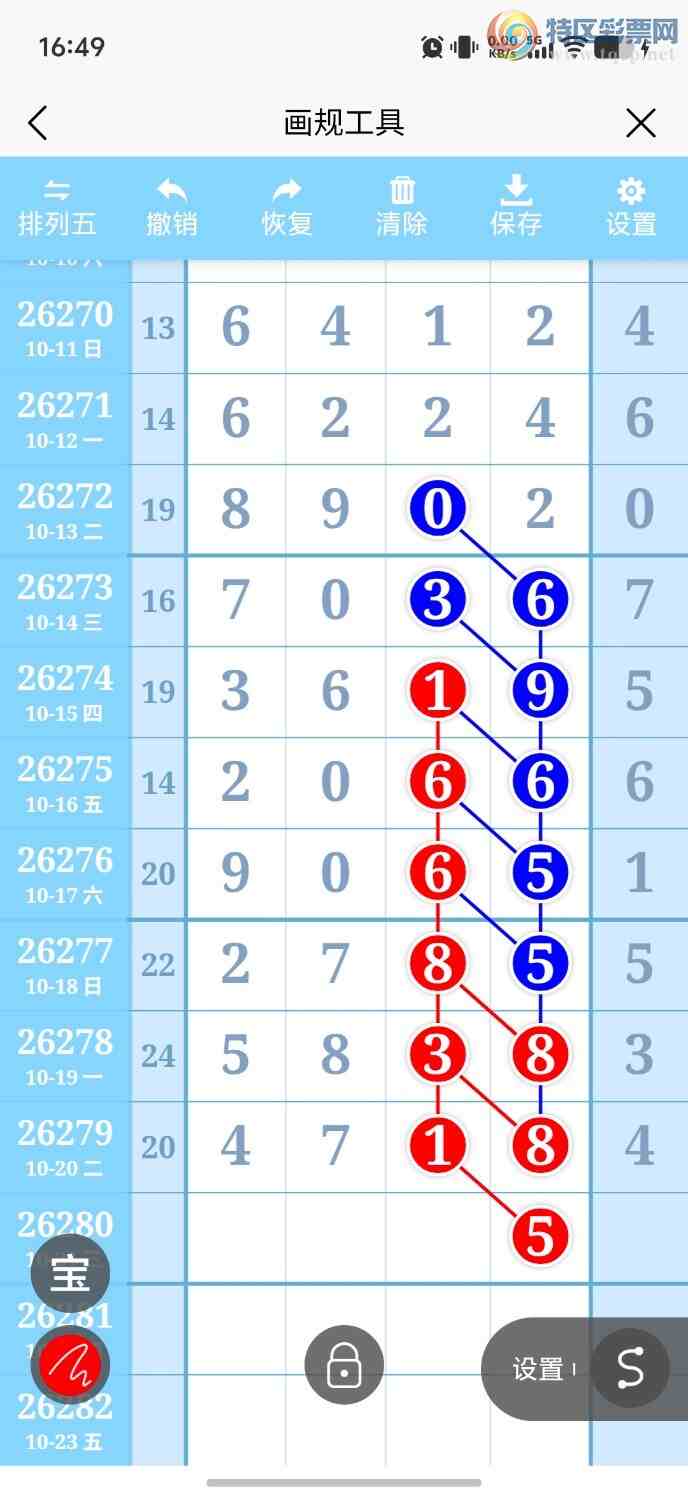The width and height of the screenshot is (688, 1500).
Task: Close the 画规工具 page
Action: [x=640, y=123]
